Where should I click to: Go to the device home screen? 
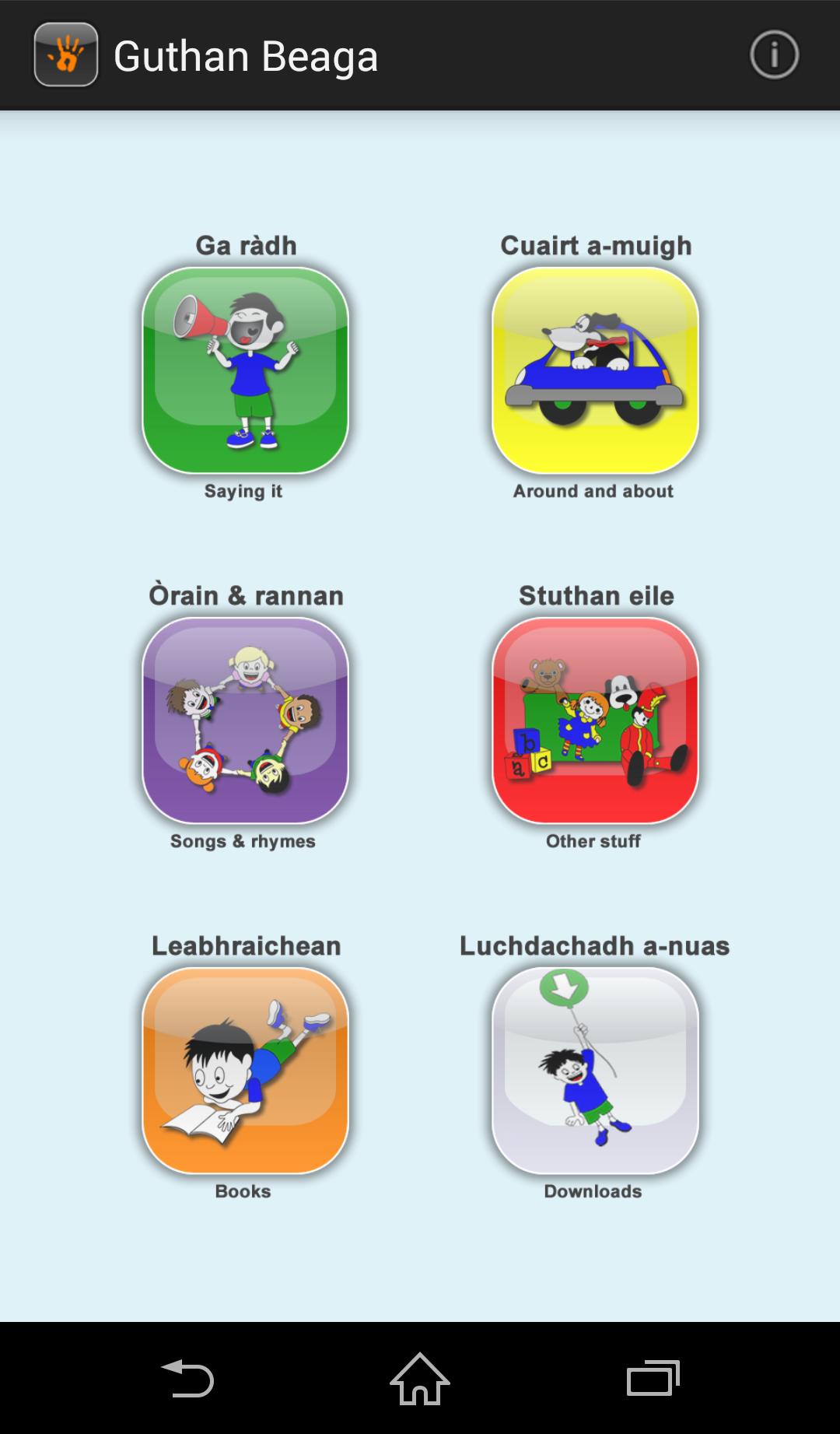[x=420, y=1379]
